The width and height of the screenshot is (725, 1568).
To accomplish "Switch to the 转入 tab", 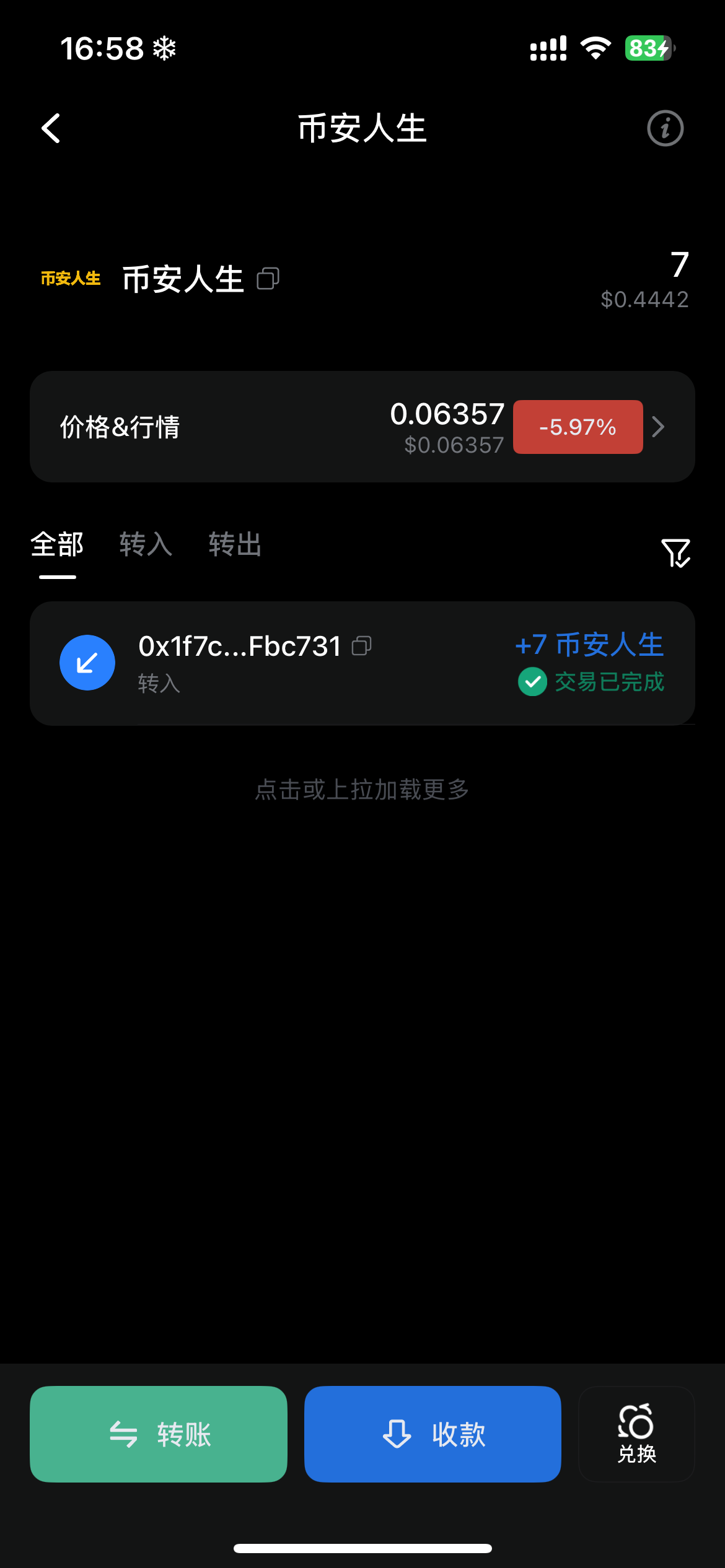I will [146, 546].
